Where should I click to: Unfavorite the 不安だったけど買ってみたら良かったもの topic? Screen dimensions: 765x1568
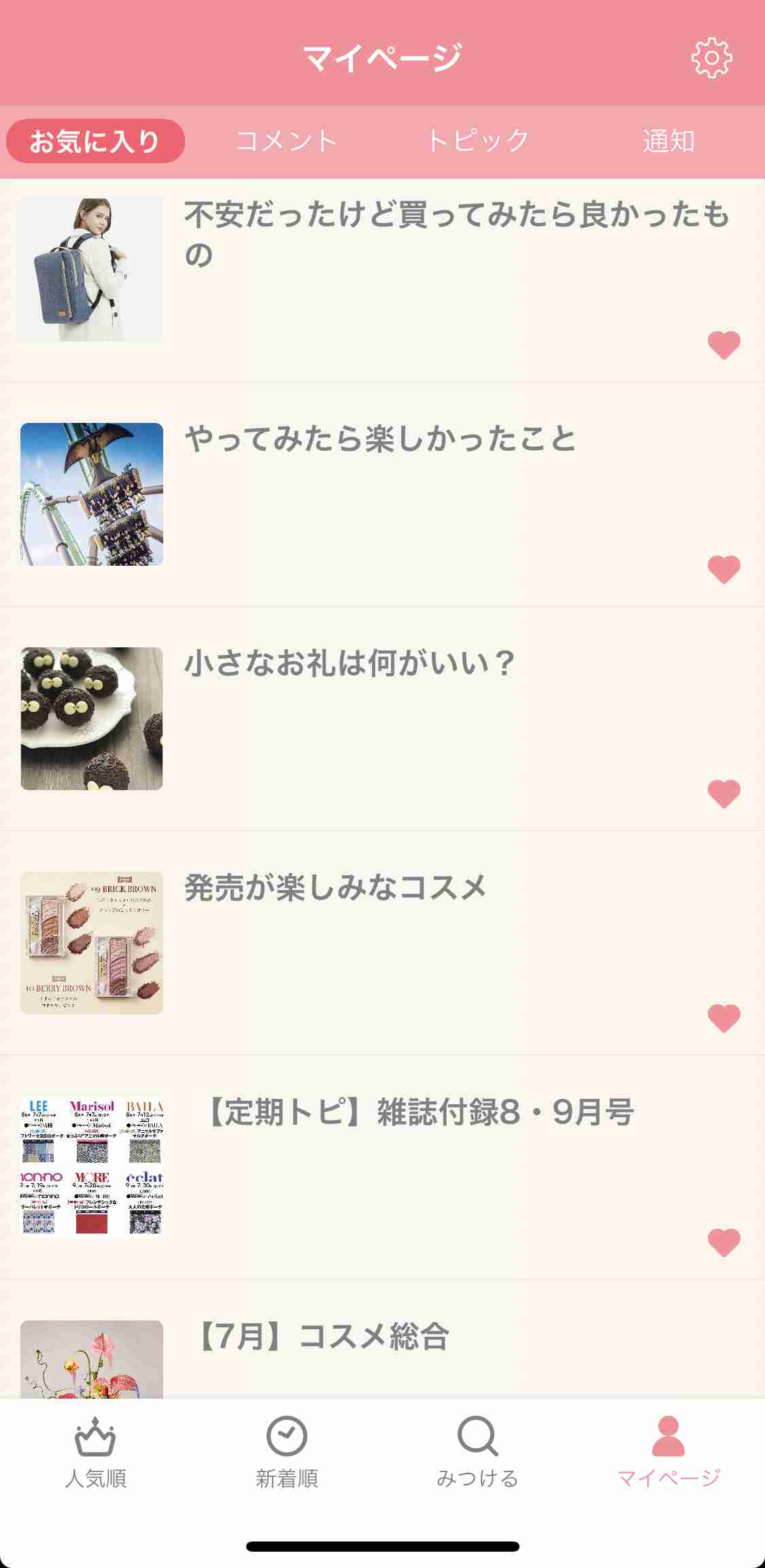(723, 344)
